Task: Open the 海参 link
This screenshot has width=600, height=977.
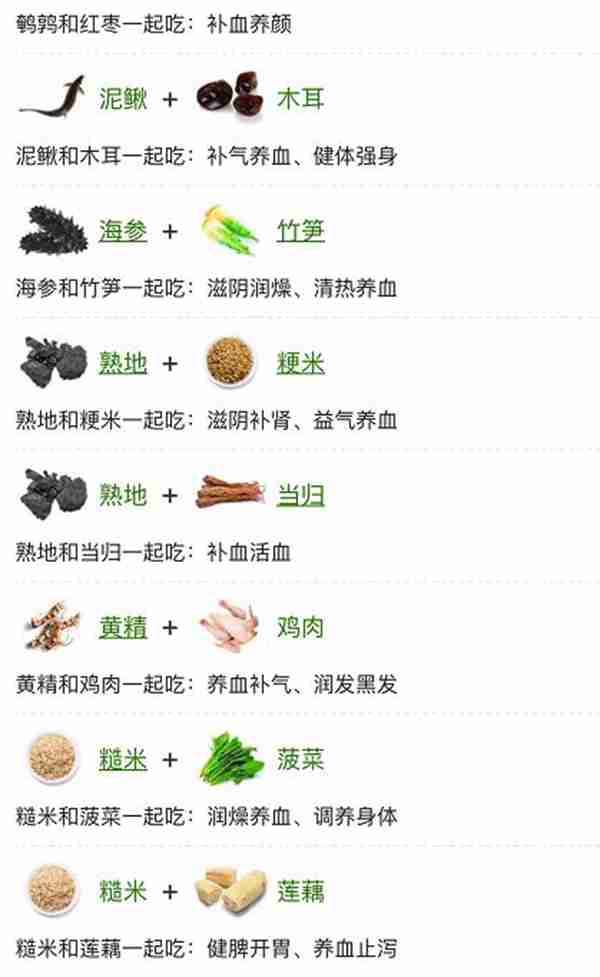Action: 122,231
